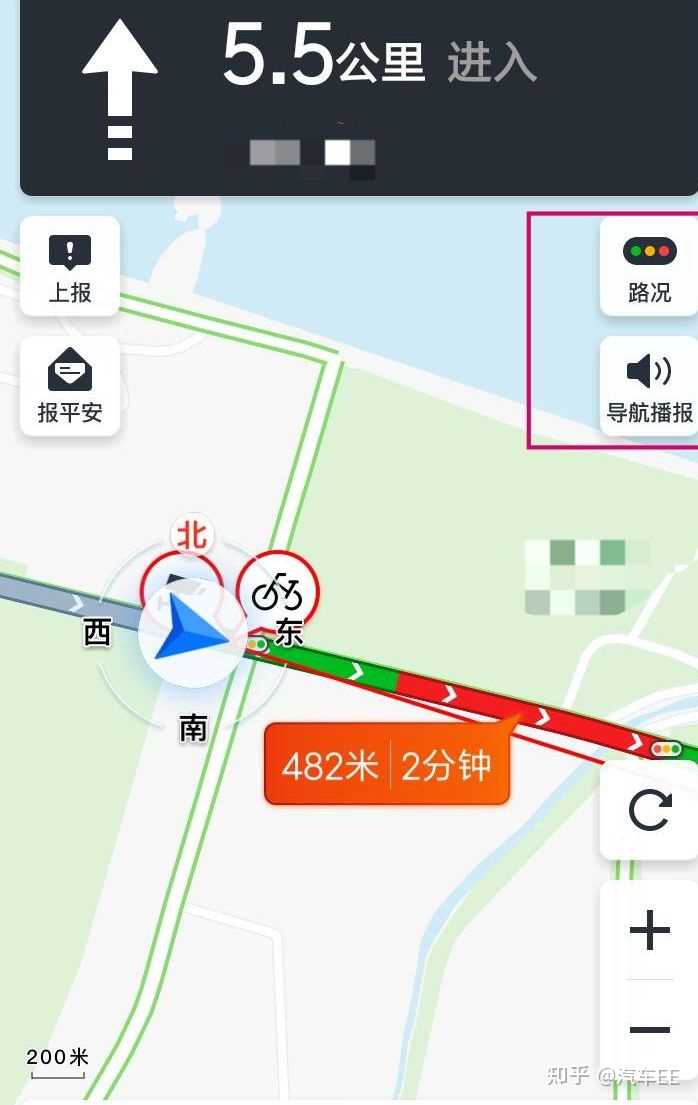Zoom out the map with minus
This screenshot has width=698, height=1105.
[650, 1029]
